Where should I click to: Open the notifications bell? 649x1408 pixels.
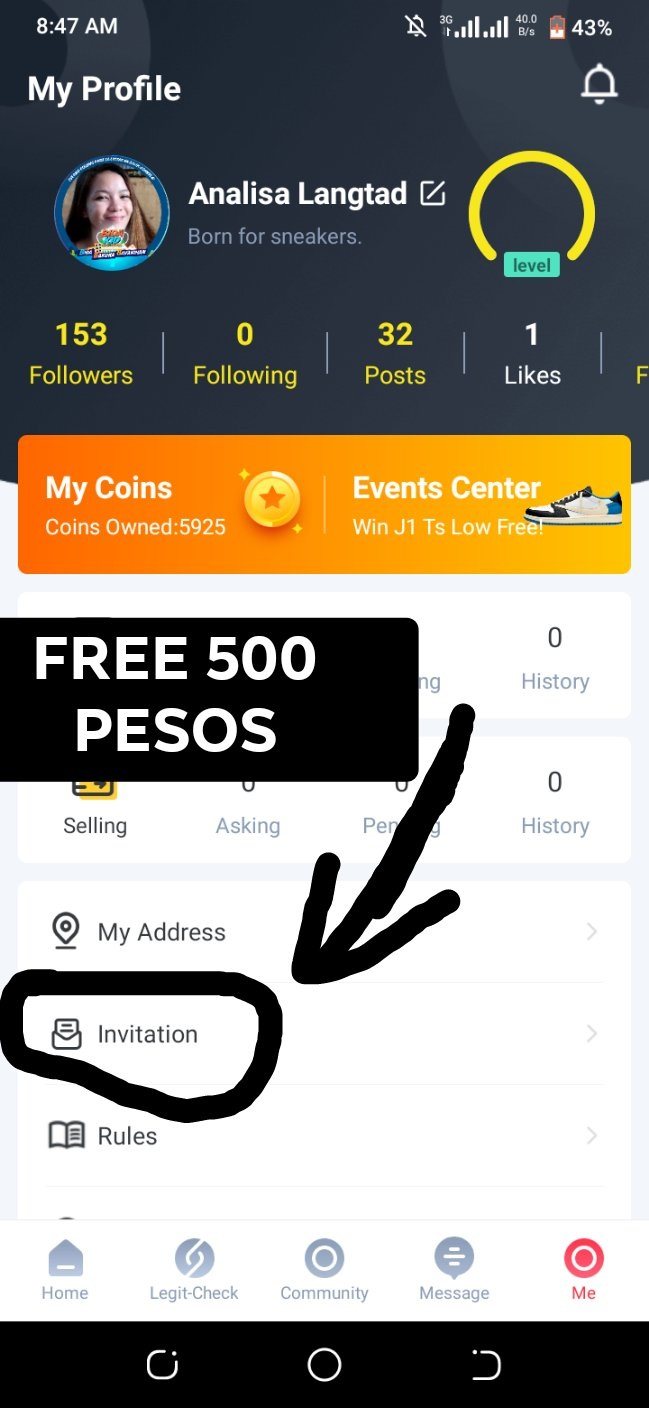(x=599, y=86)
